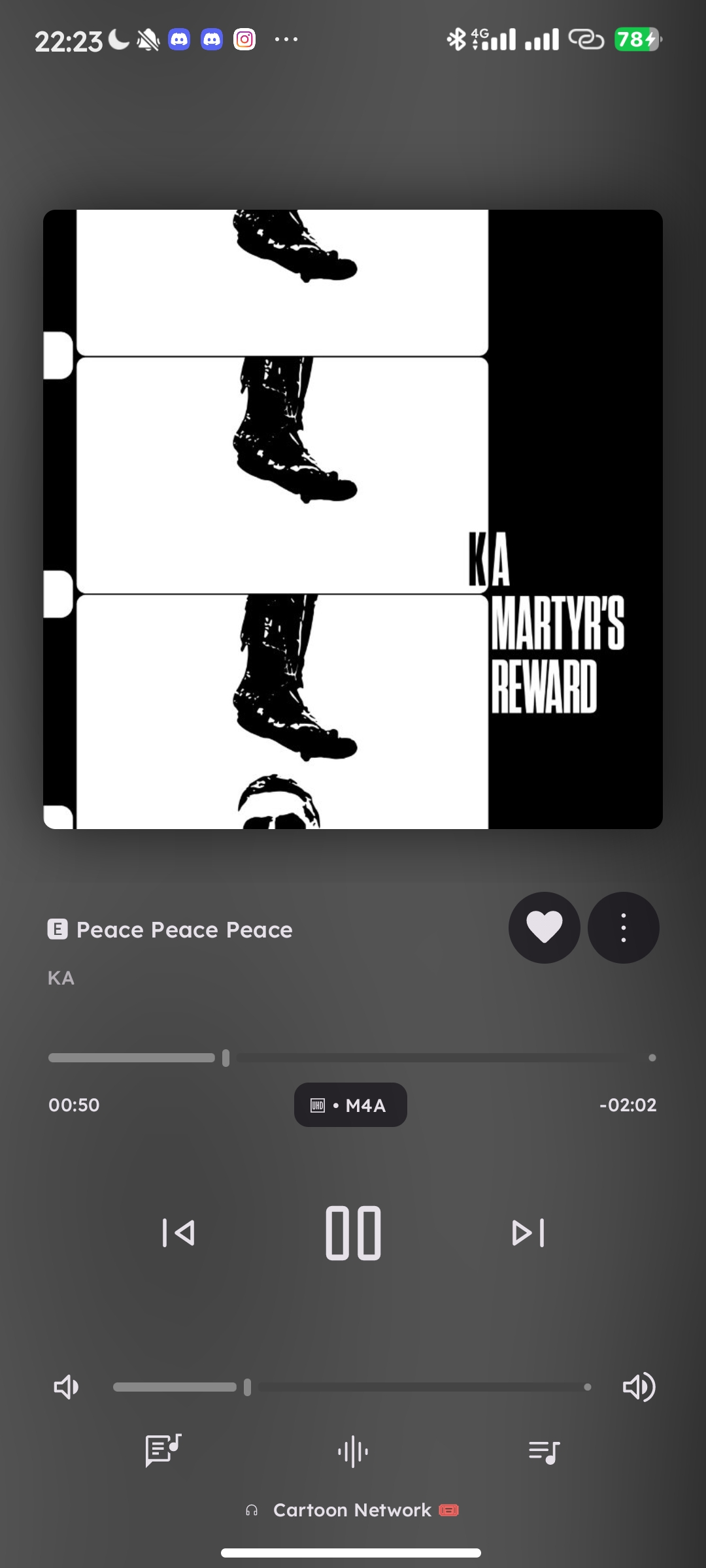Open the three-dot options menu
The width and height of the screenshot is (706, 1568).
tap(623, 928)
